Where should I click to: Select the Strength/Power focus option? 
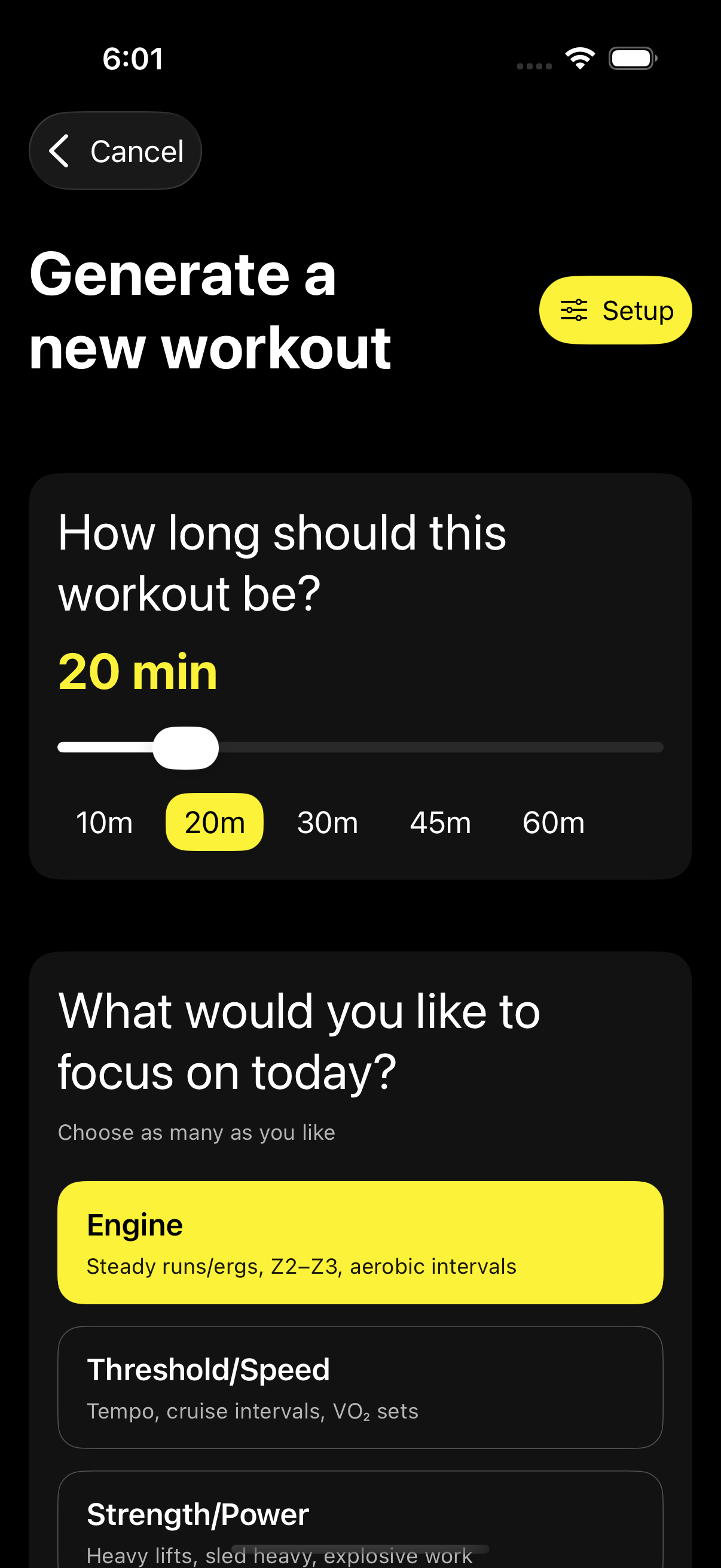coord(360,1522)
